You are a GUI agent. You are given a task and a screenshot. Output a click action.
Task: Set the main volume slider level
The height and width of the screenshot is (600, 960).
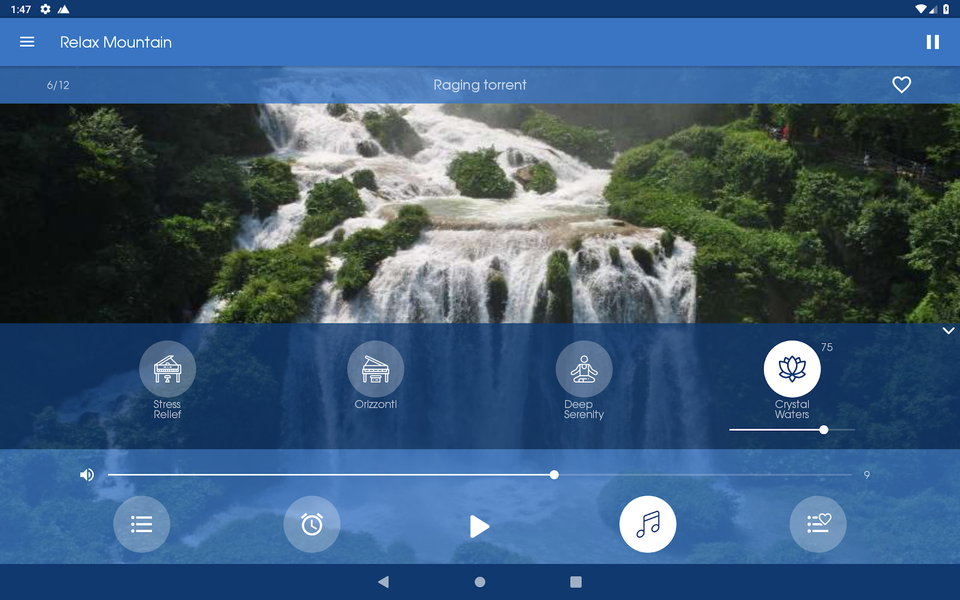click(553, 475)
